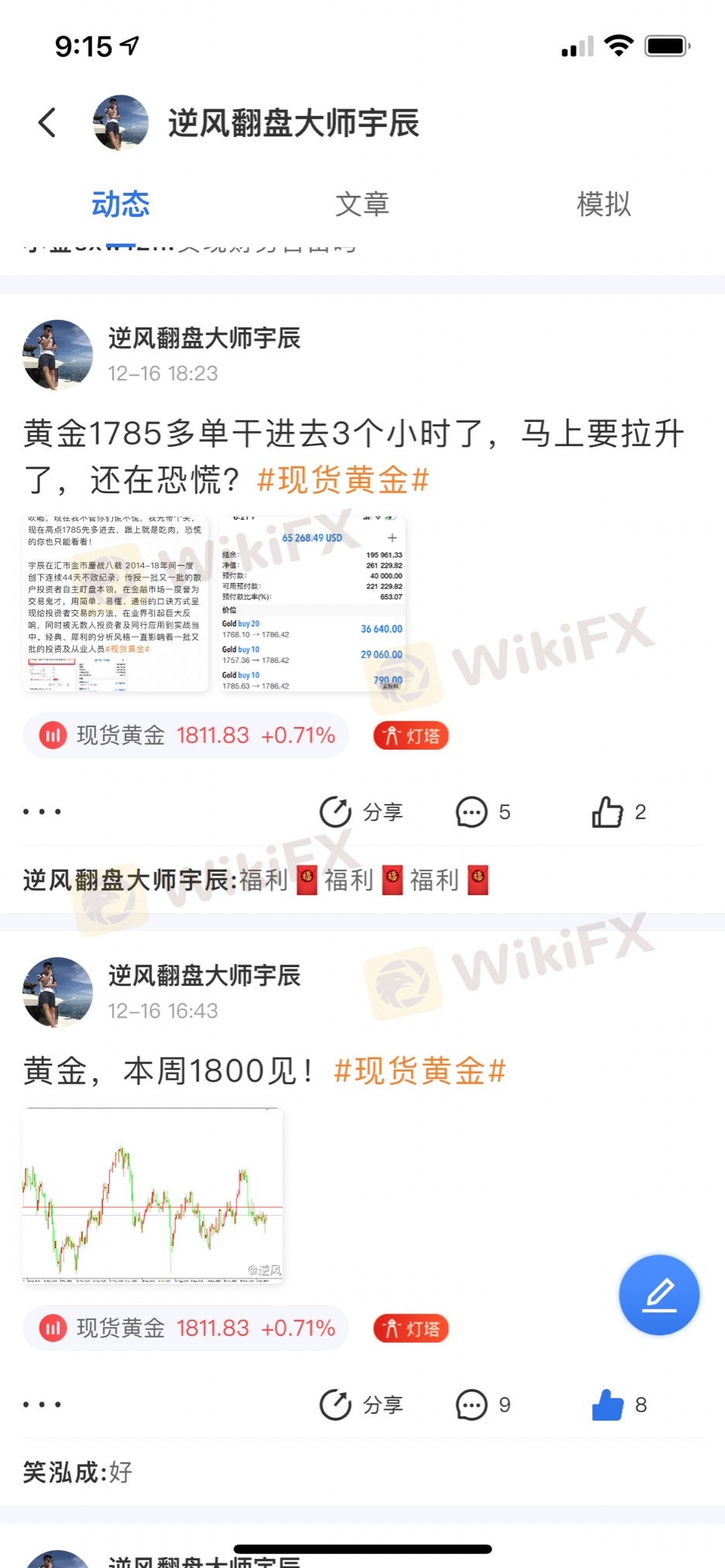Open the profile avatar in the header
Screen dimensions: 725x1568
coord(121,122)
